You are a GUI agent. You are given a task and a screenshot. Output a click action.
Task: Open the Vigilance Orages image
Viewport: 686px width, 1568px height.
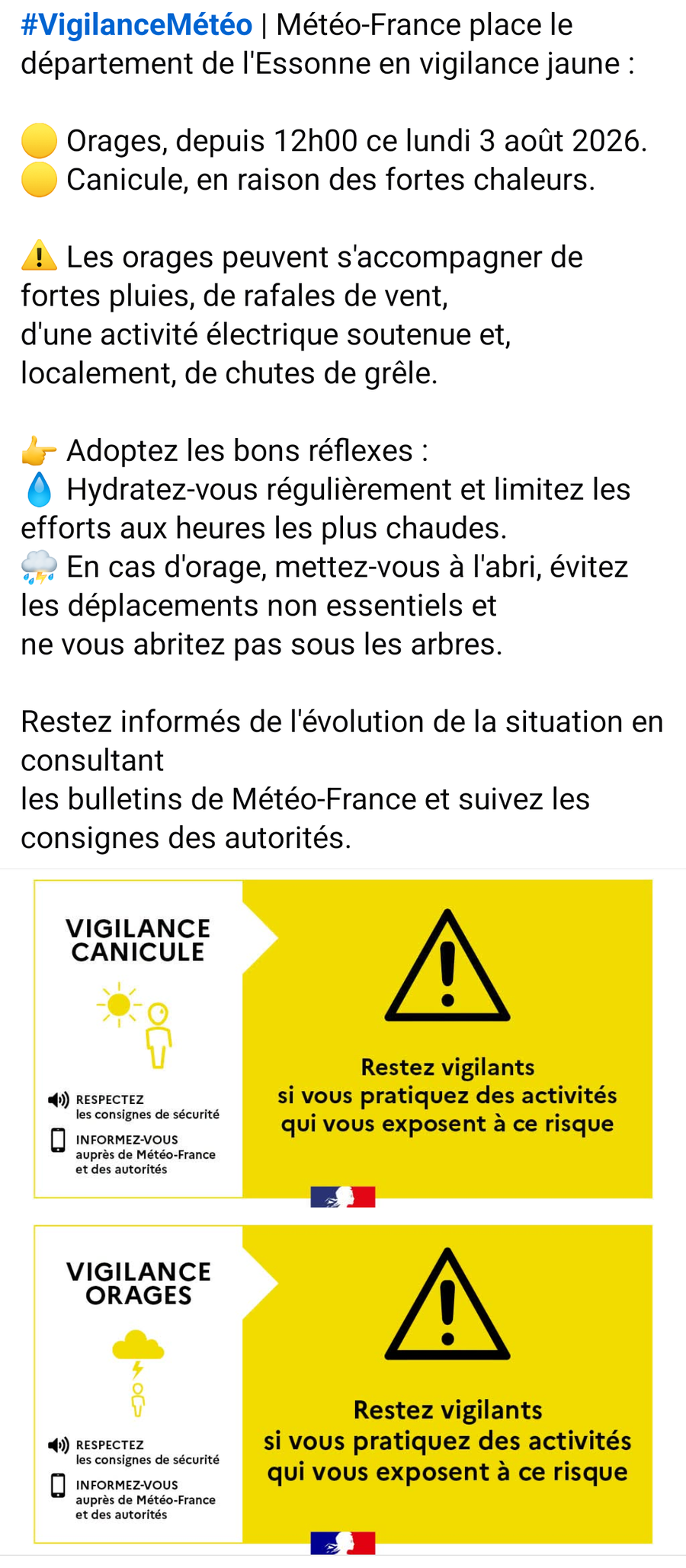pyautogui.click(x=343, y=1388)
